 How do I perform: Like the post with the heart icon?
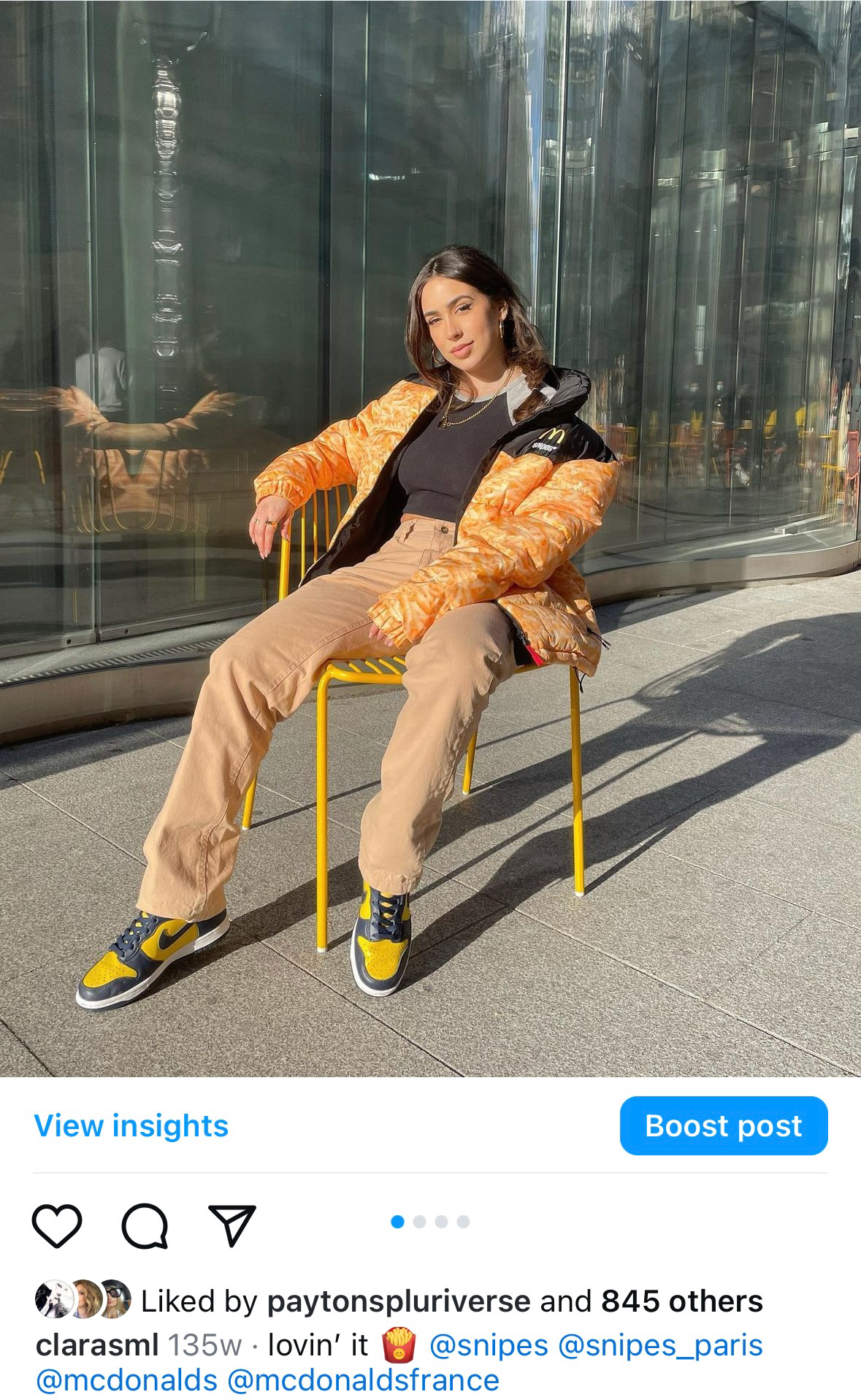point(57,1225)
